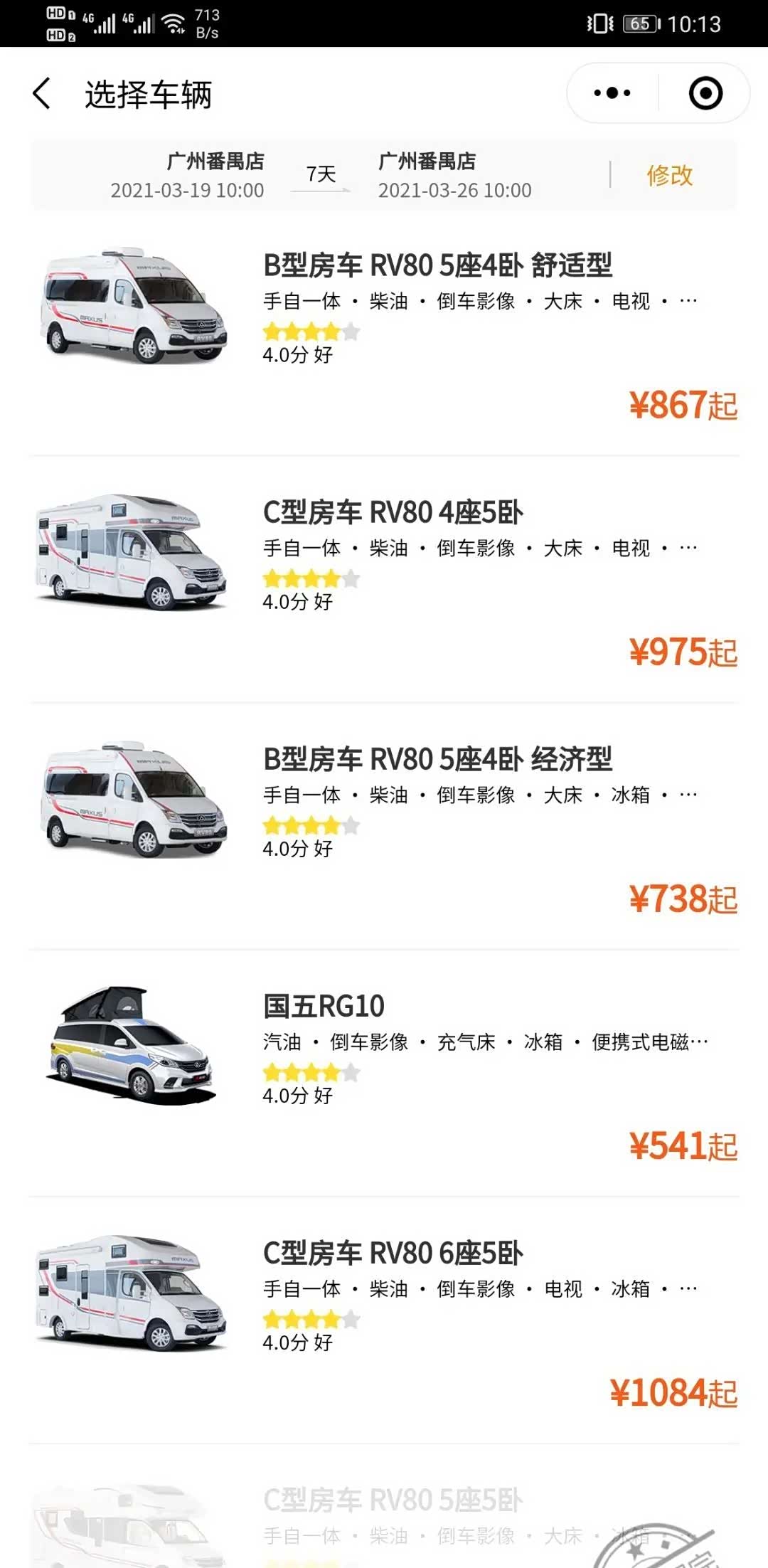Select the C型房车 RV80 4座5卧 vehicle
The width and height of the screenshot is (768, 1568).
pyautogui.click(x=393, y=512)
